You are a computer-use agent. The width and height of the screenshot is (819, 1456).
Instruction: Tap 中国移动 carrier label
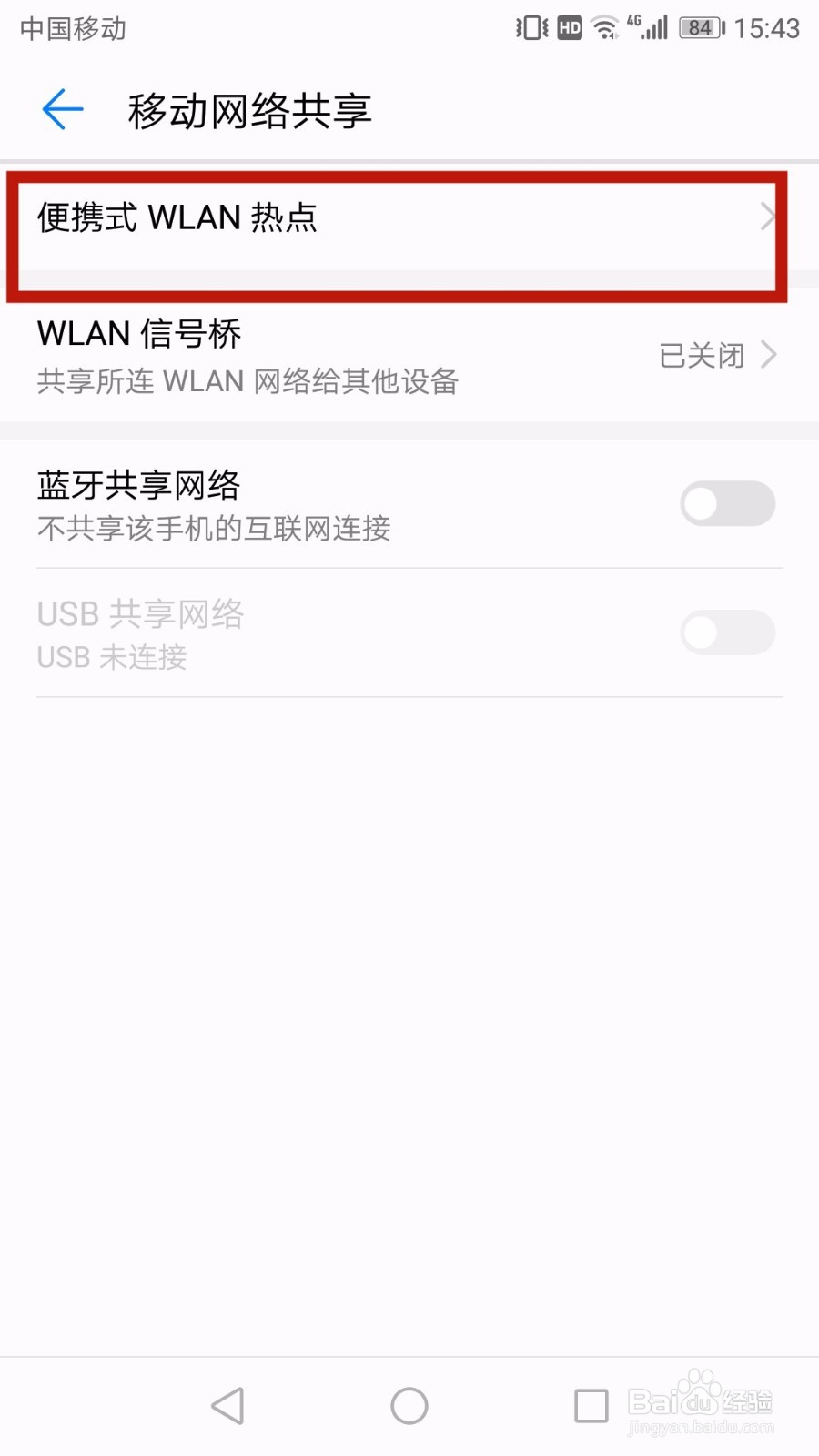click(x=71, y=28)
